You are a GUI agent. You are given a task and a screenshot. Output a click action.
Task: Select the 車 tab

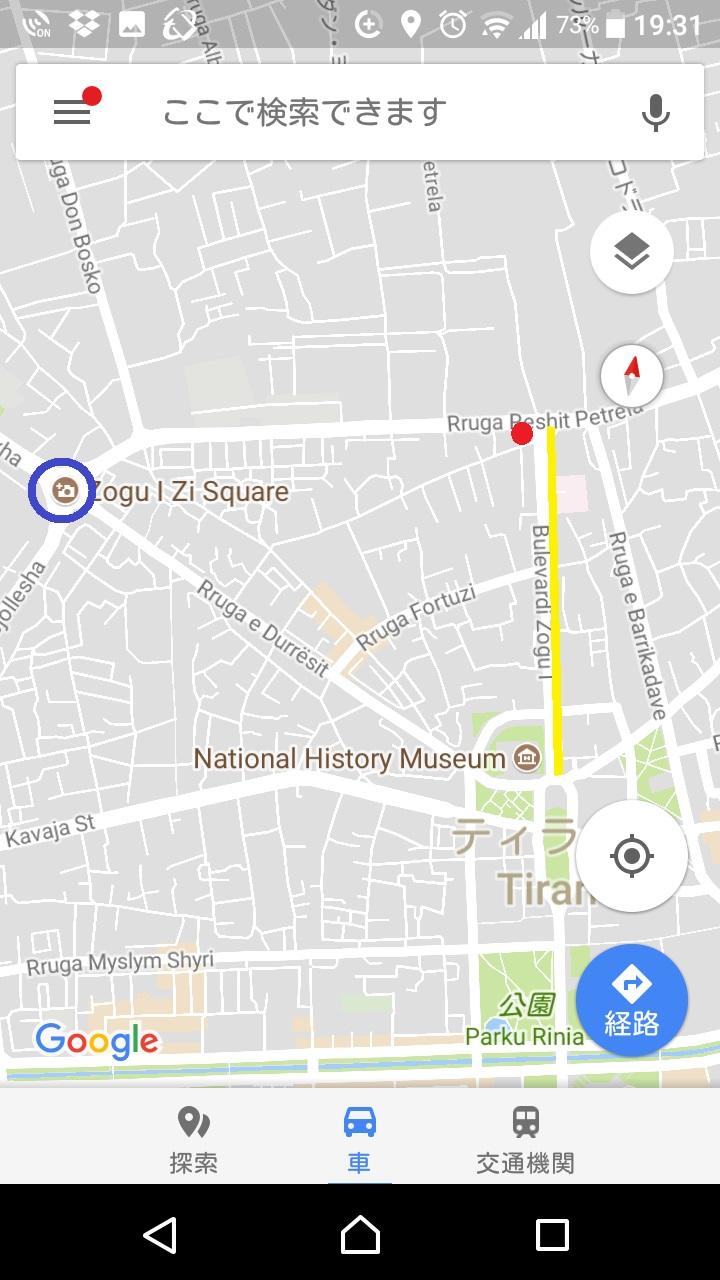tap(359, 1138)
